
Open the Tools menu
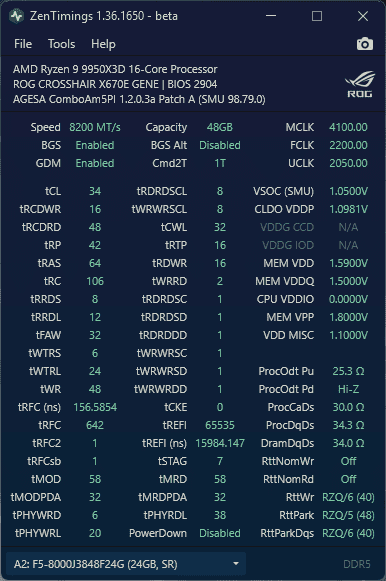61,44
